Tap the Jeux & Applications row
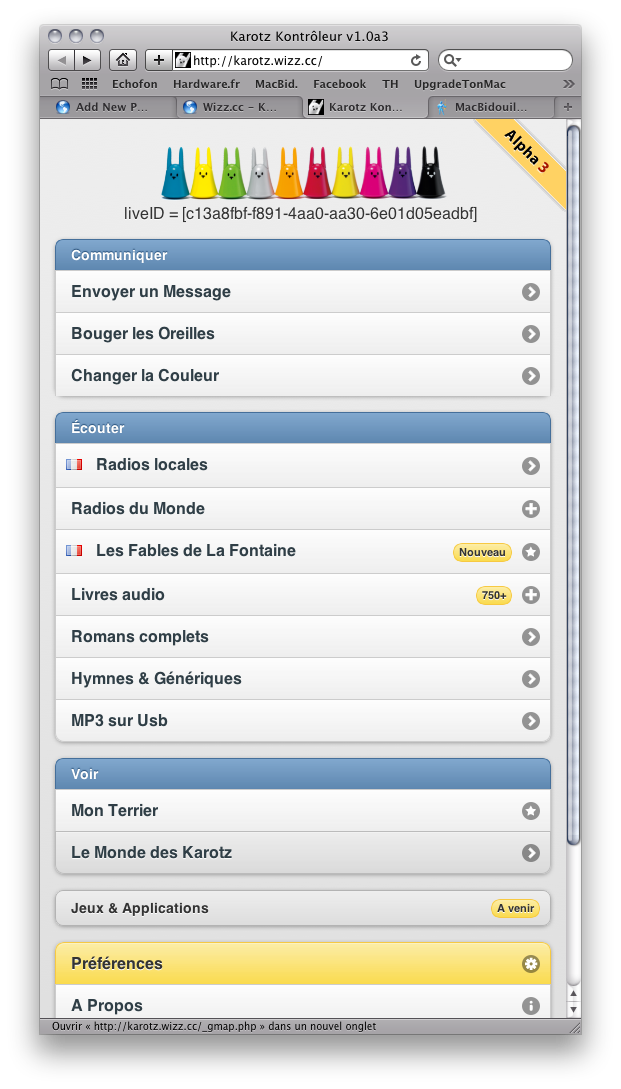Screen dimensions: 621x1089 [x=302, y=908]
